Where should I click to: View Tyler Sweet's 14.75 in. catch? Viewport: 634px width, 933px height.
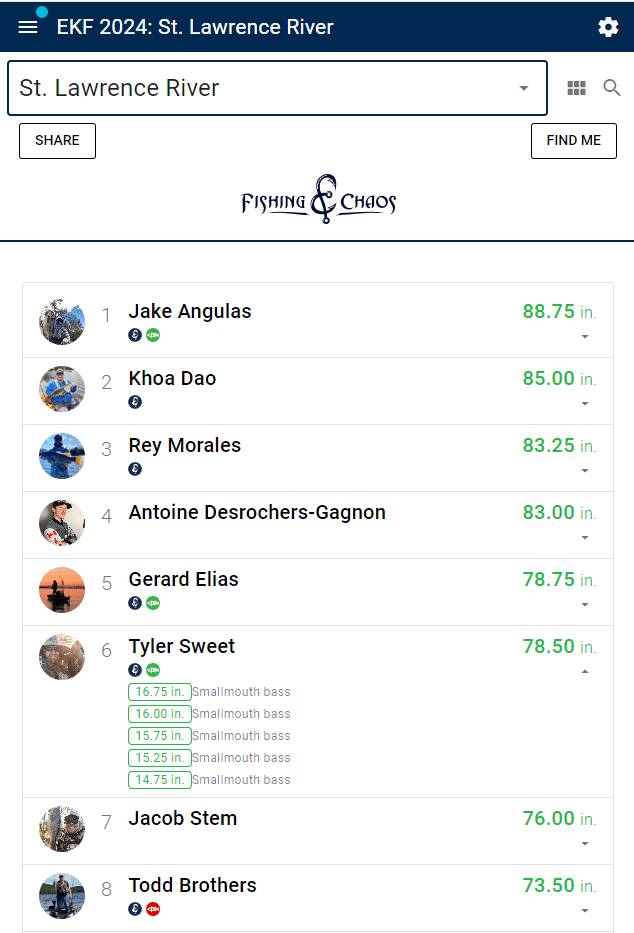pyautogui.click(x=160, y=780)
